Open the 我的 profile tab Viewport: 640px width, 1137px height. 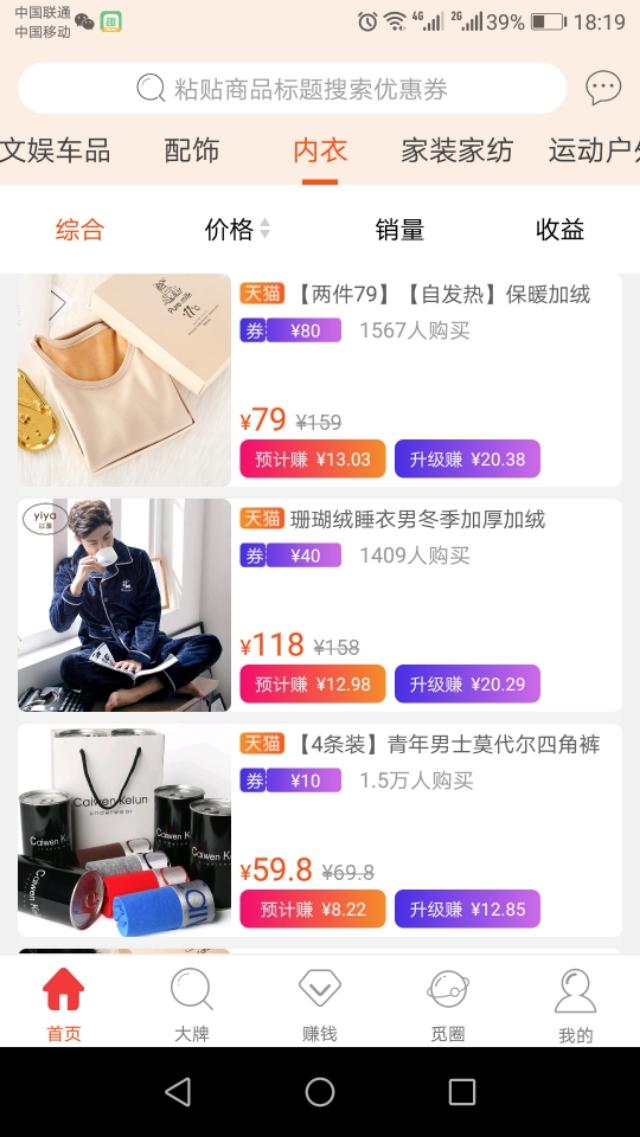click(x=575, y=1003)
